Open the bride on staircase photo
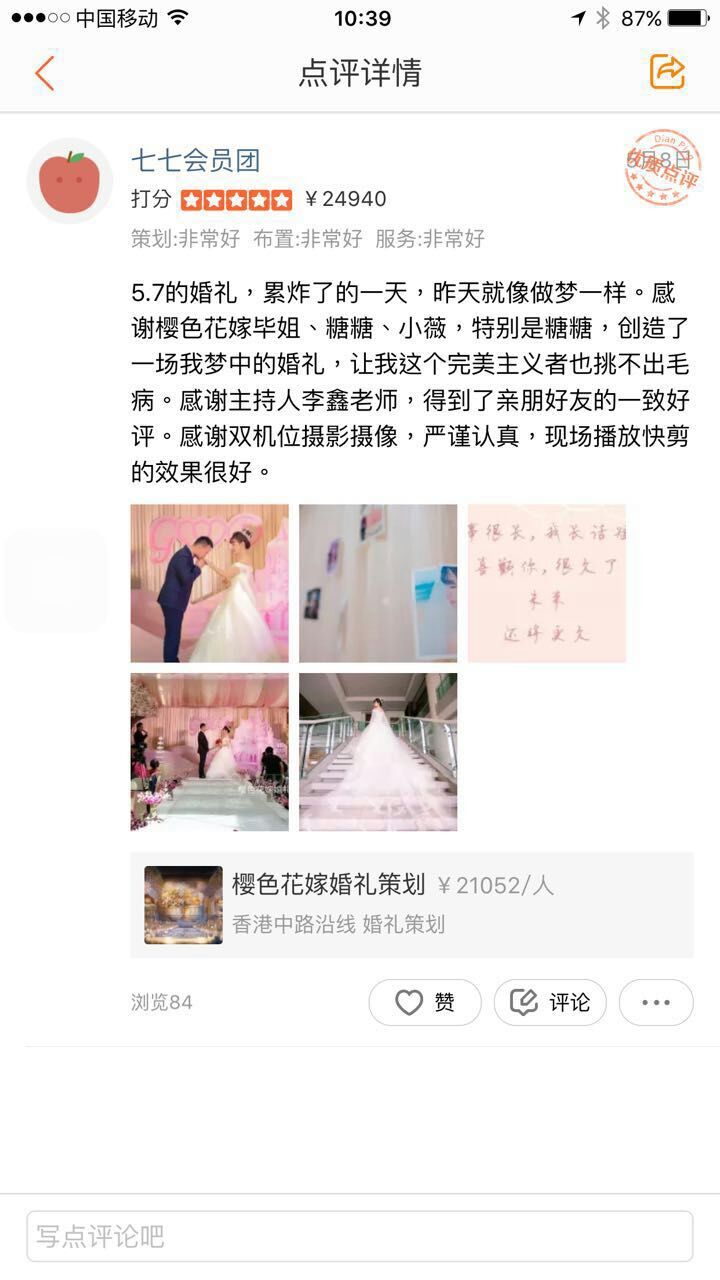Image resolution: width=720 pixels, height=1280 pixels. tap(378, 752)
